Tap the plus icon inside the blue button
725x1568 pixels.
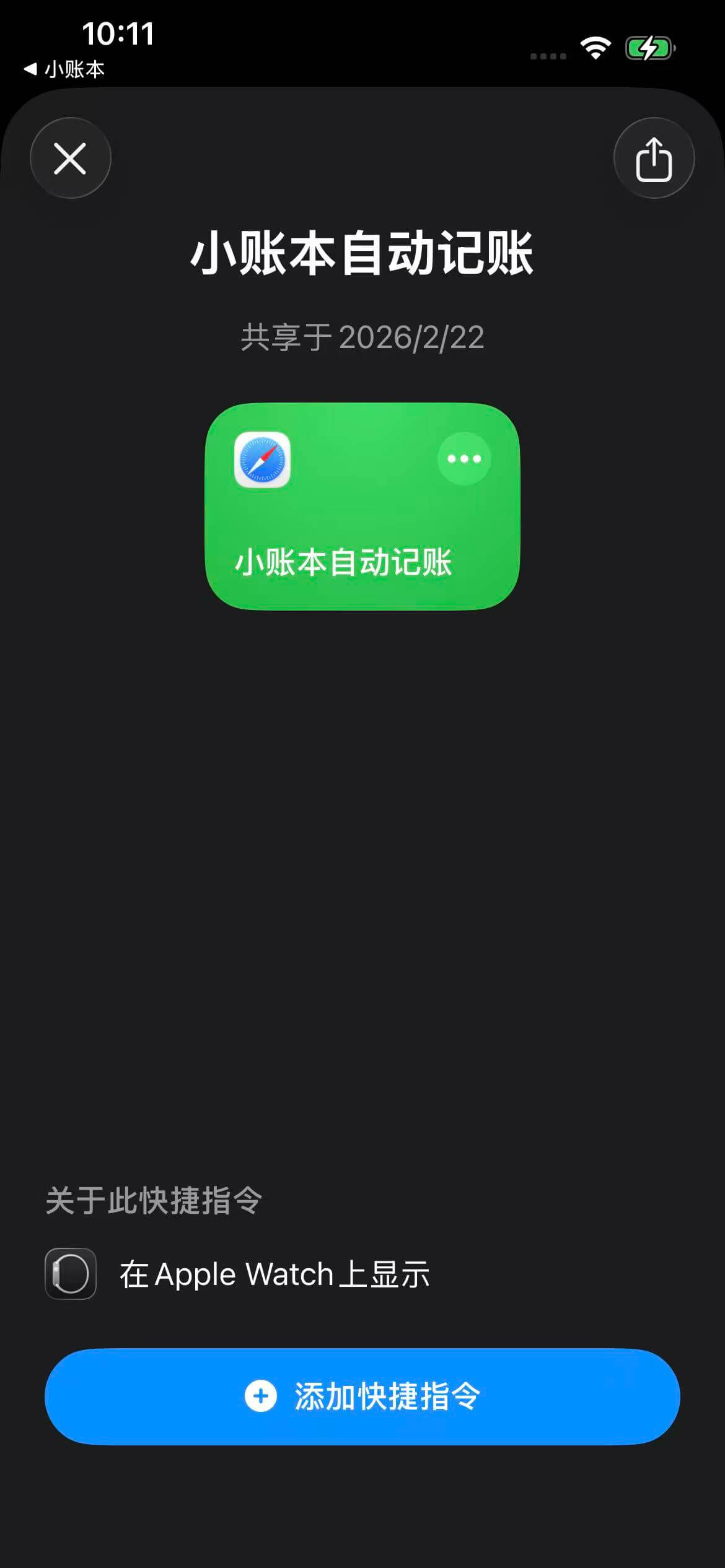pyautogui.click(x=261, y=1395)
